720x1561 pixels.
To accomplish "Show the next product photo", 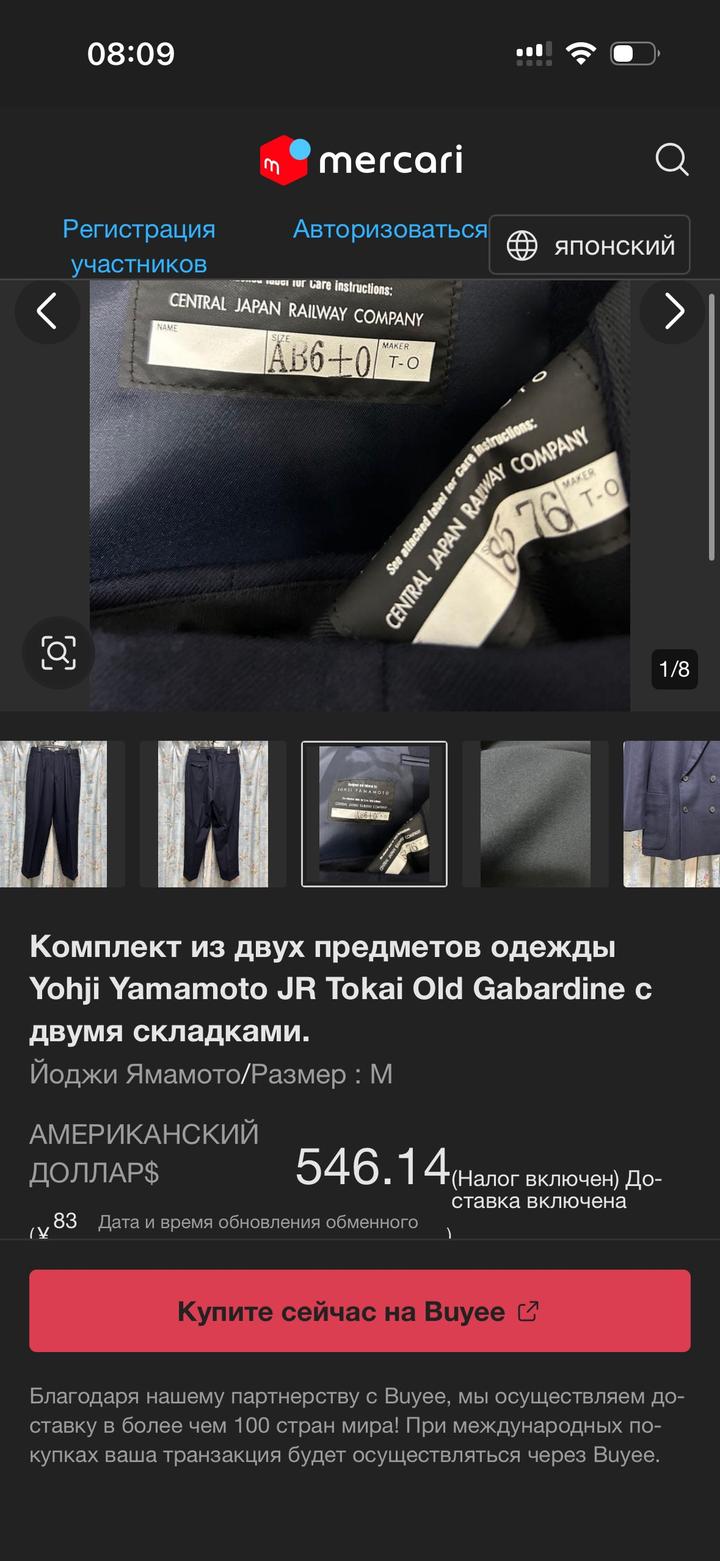I will [x=673, y=312].
